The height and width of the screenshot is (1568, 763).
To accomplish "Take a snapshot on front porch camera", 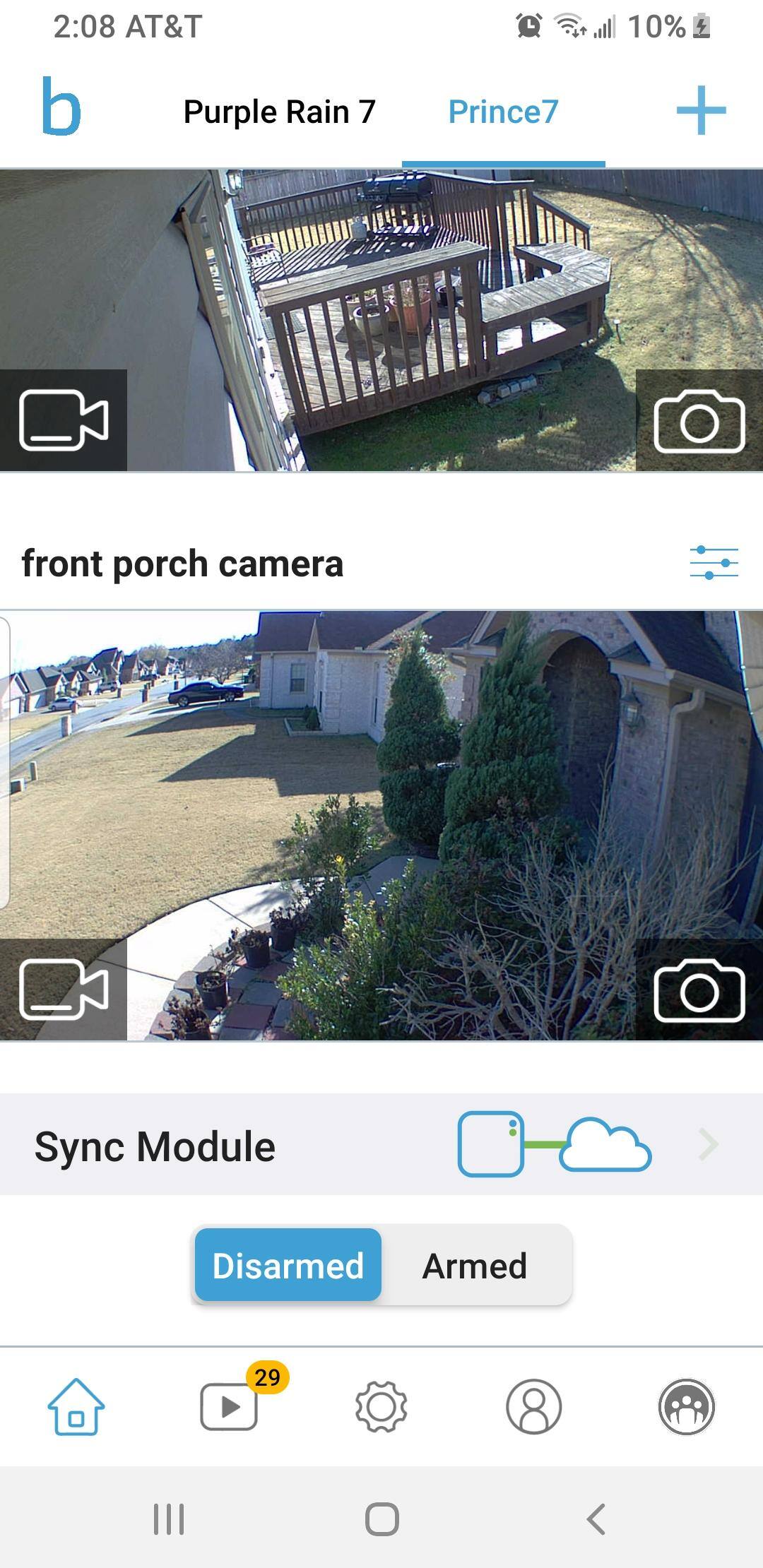I will (x=699, y=990).
